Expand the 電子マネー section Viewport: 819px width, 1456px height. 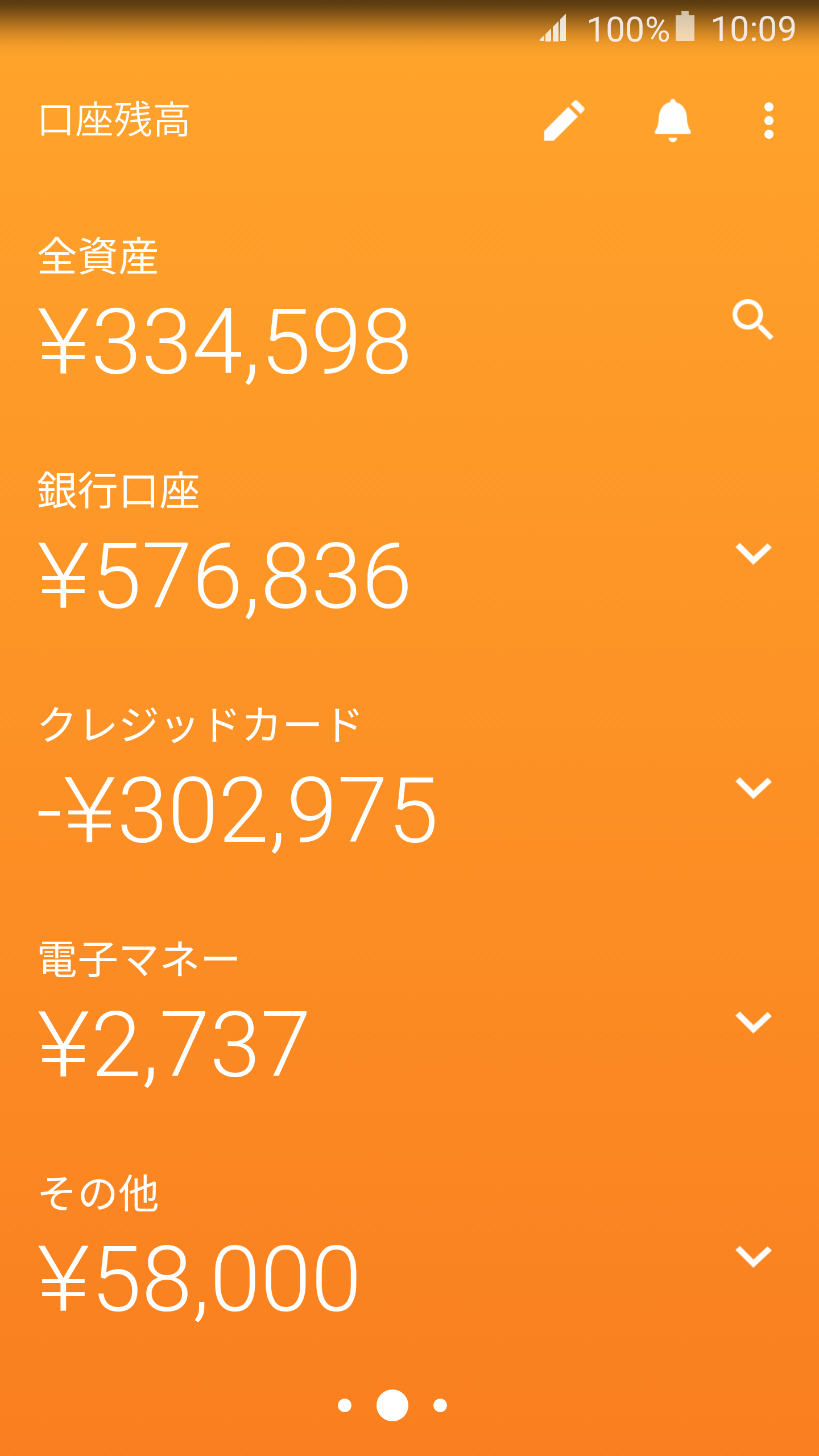click(754, 1022)
